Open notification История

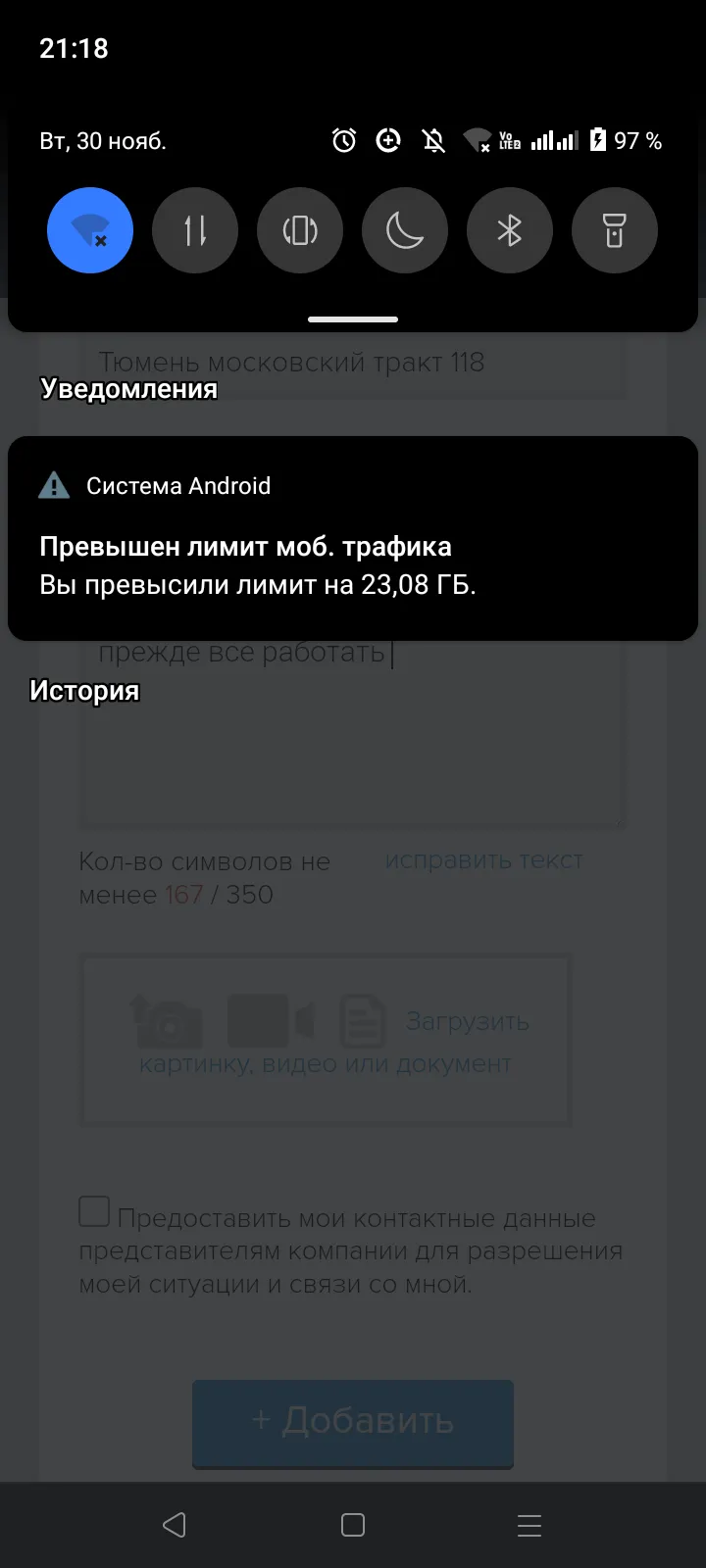point(84,691)
